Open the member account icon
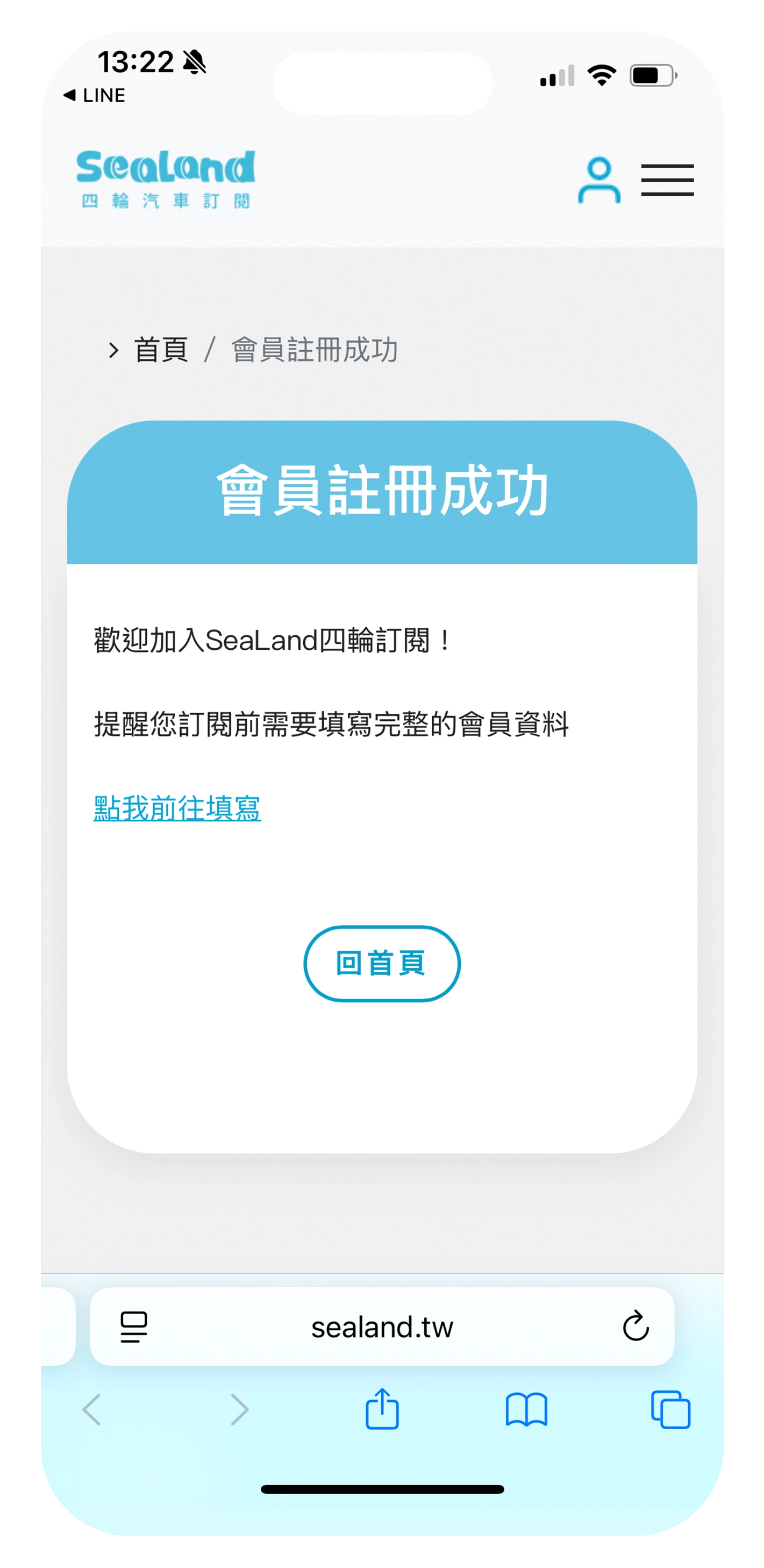The image size is (764, 1568). (598, 180)
